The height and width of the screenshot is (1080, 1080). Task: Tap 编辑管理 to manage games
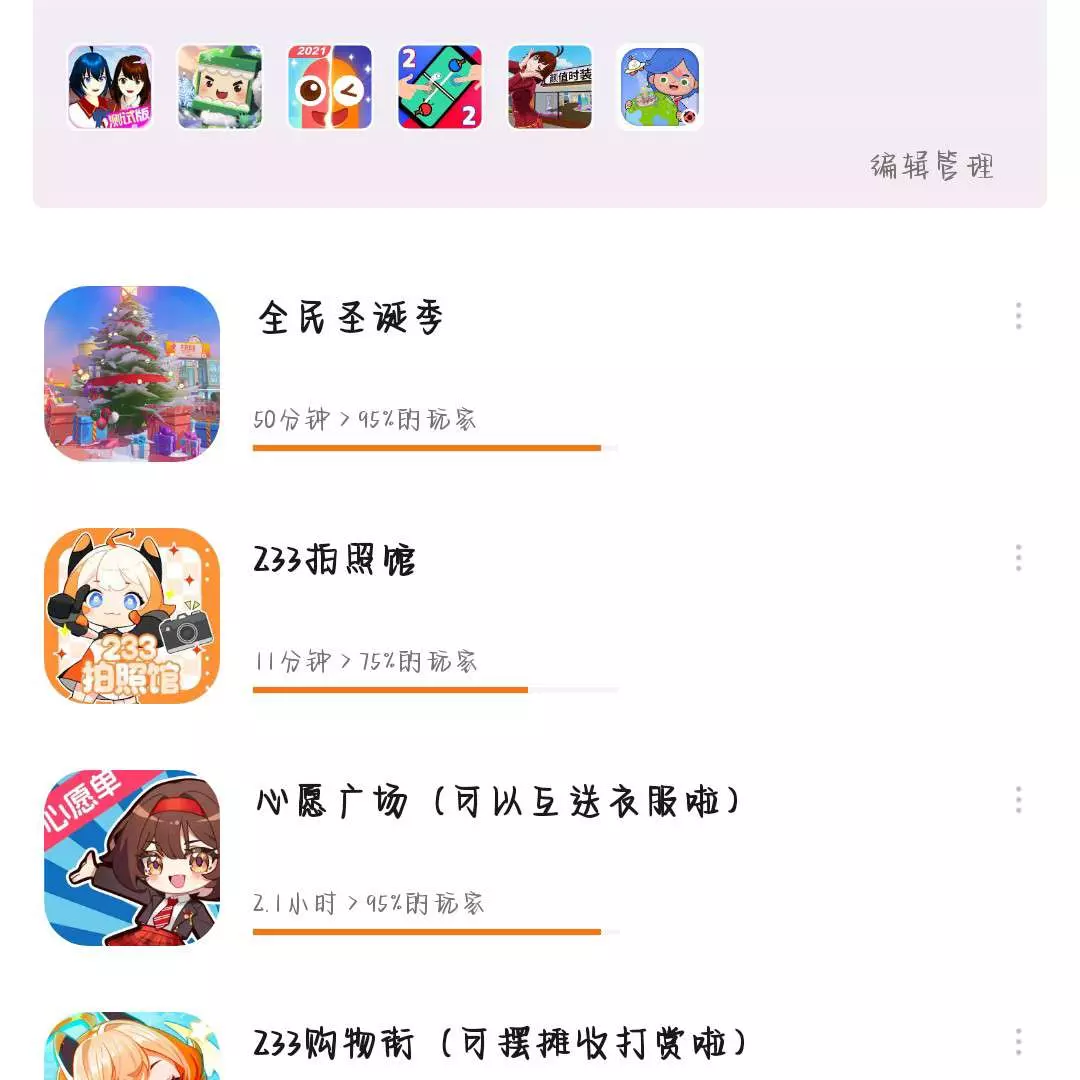click(932, 166)
